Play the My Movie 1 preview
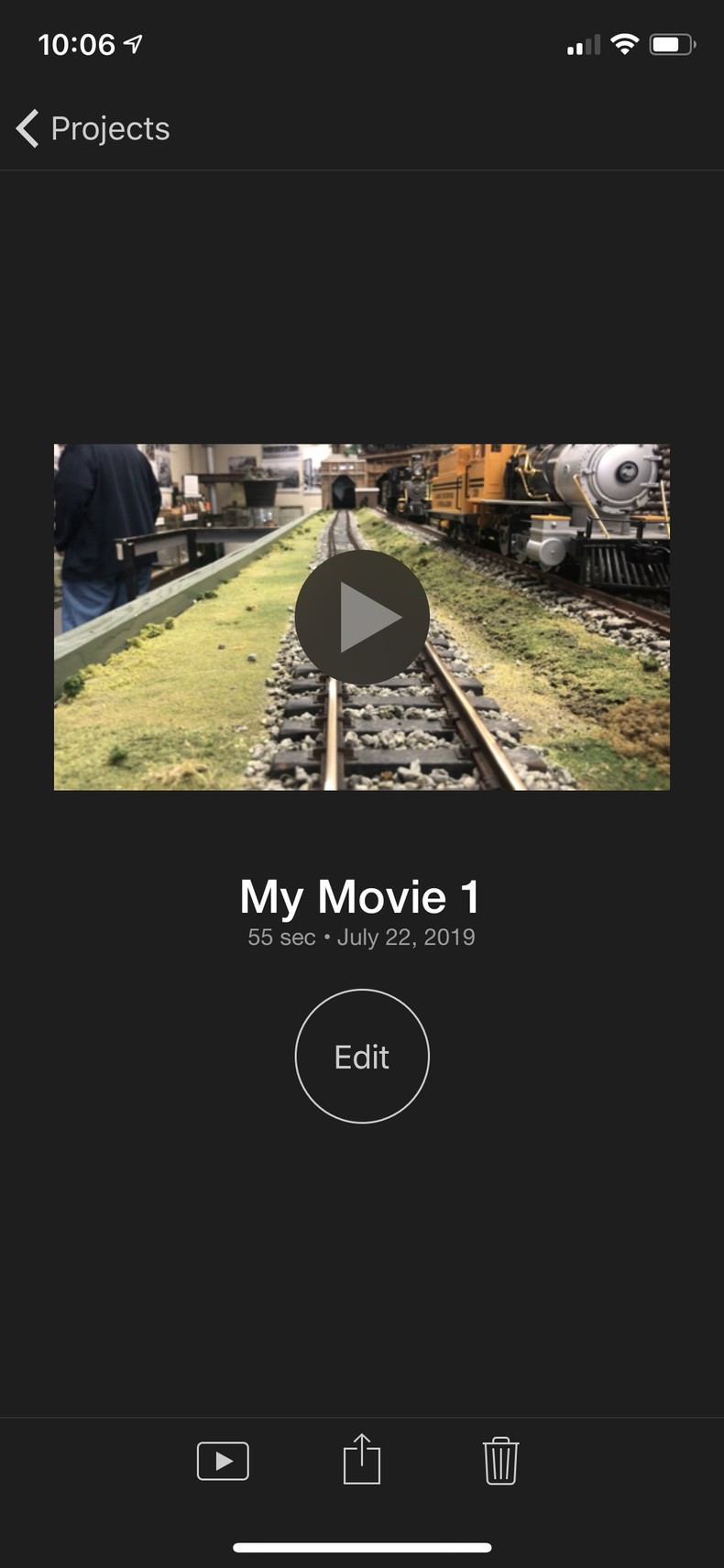The width and height of the screenshot is (724, 1568). pos(362,617)
